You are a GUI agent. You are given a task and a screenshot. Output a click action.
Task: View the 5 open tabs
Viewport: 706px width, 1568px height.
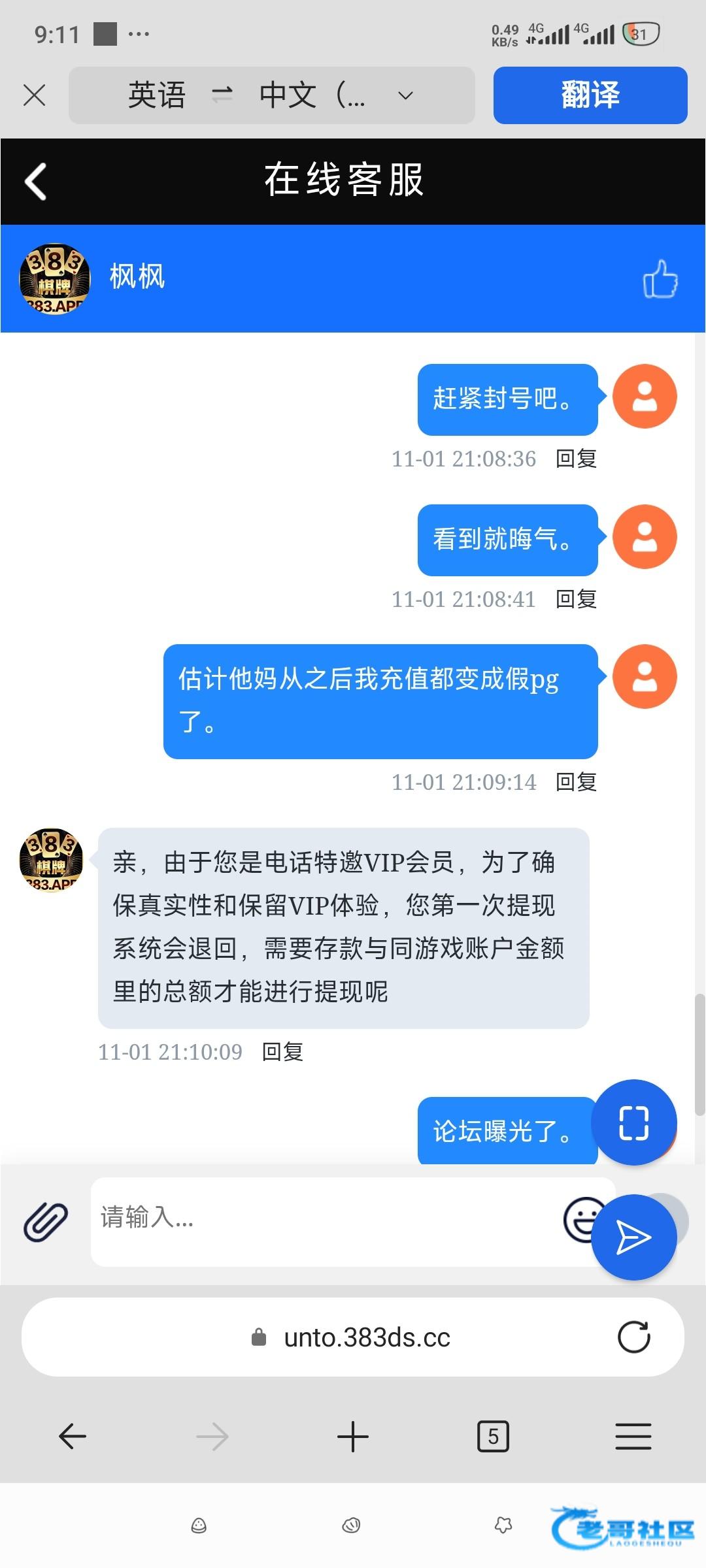493,1436
